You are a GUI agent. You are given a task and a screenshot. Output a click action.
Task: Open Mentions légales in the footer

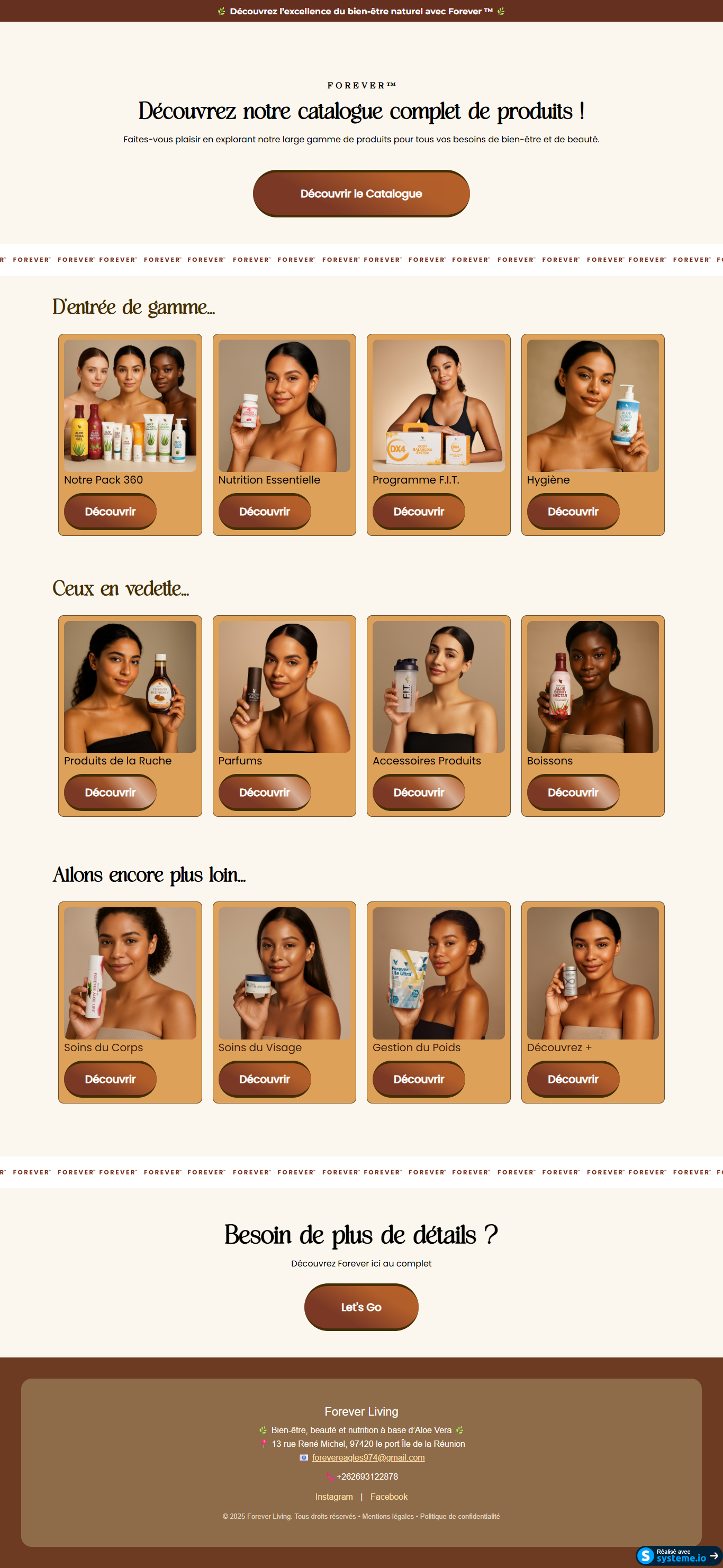tap(387, 1516)
